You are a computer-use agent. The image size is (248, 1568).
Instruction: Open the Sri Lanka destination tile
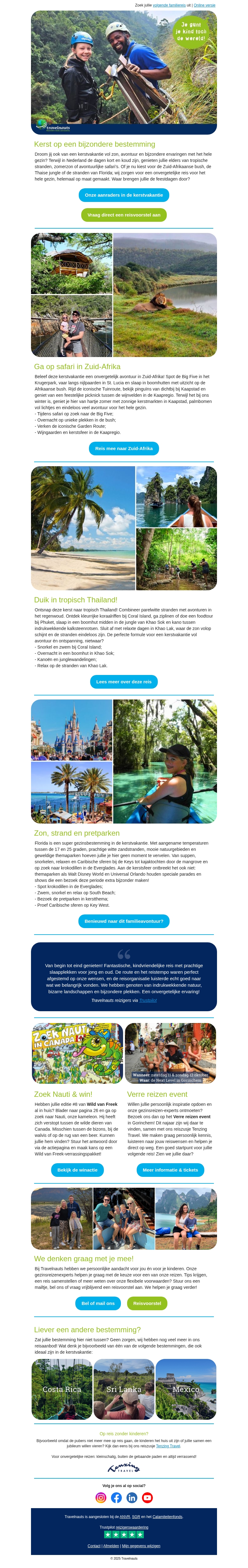tap(123, 1390)
